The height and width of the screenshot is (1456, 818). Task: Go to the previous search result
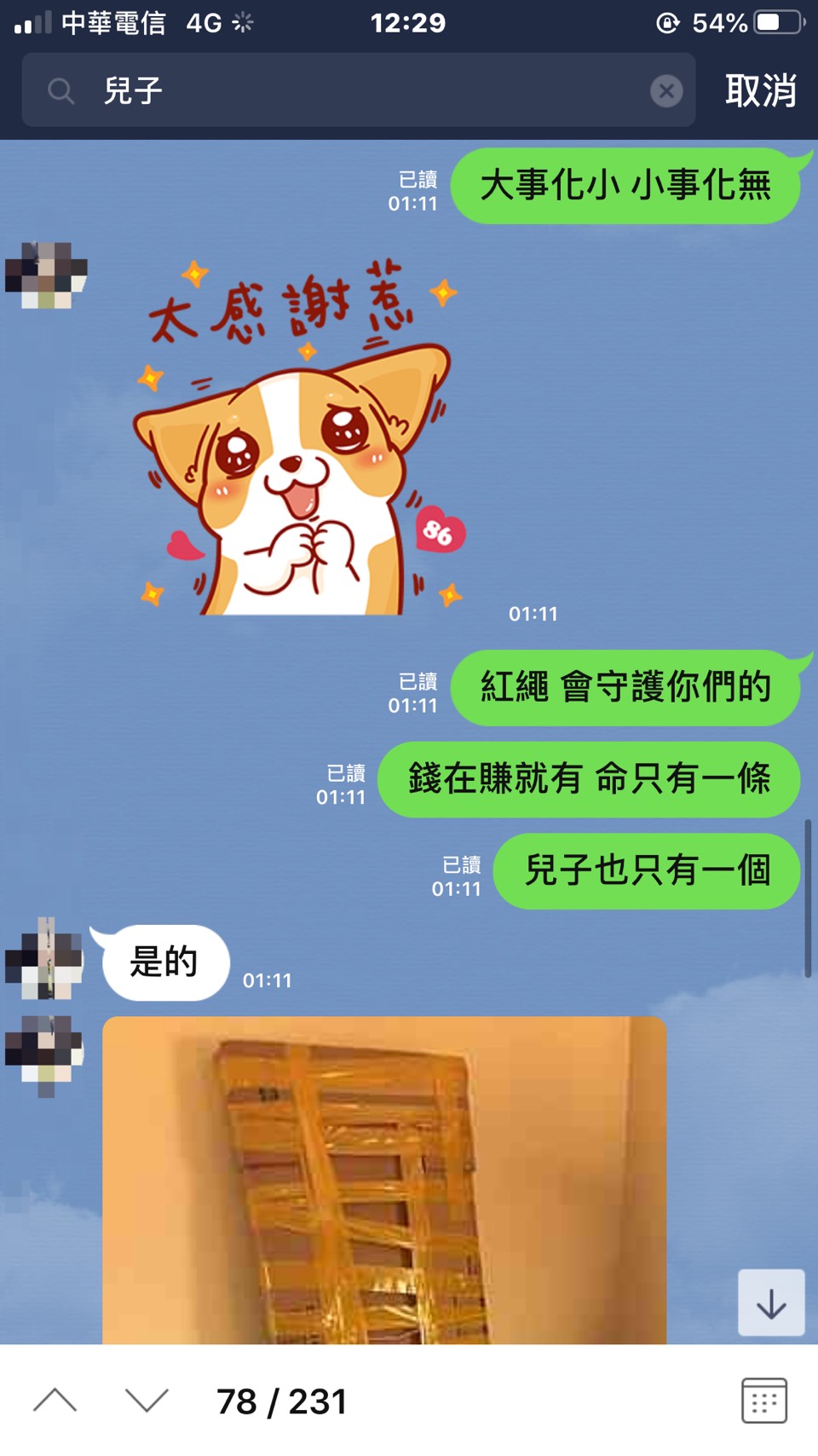pos(55,1401)
